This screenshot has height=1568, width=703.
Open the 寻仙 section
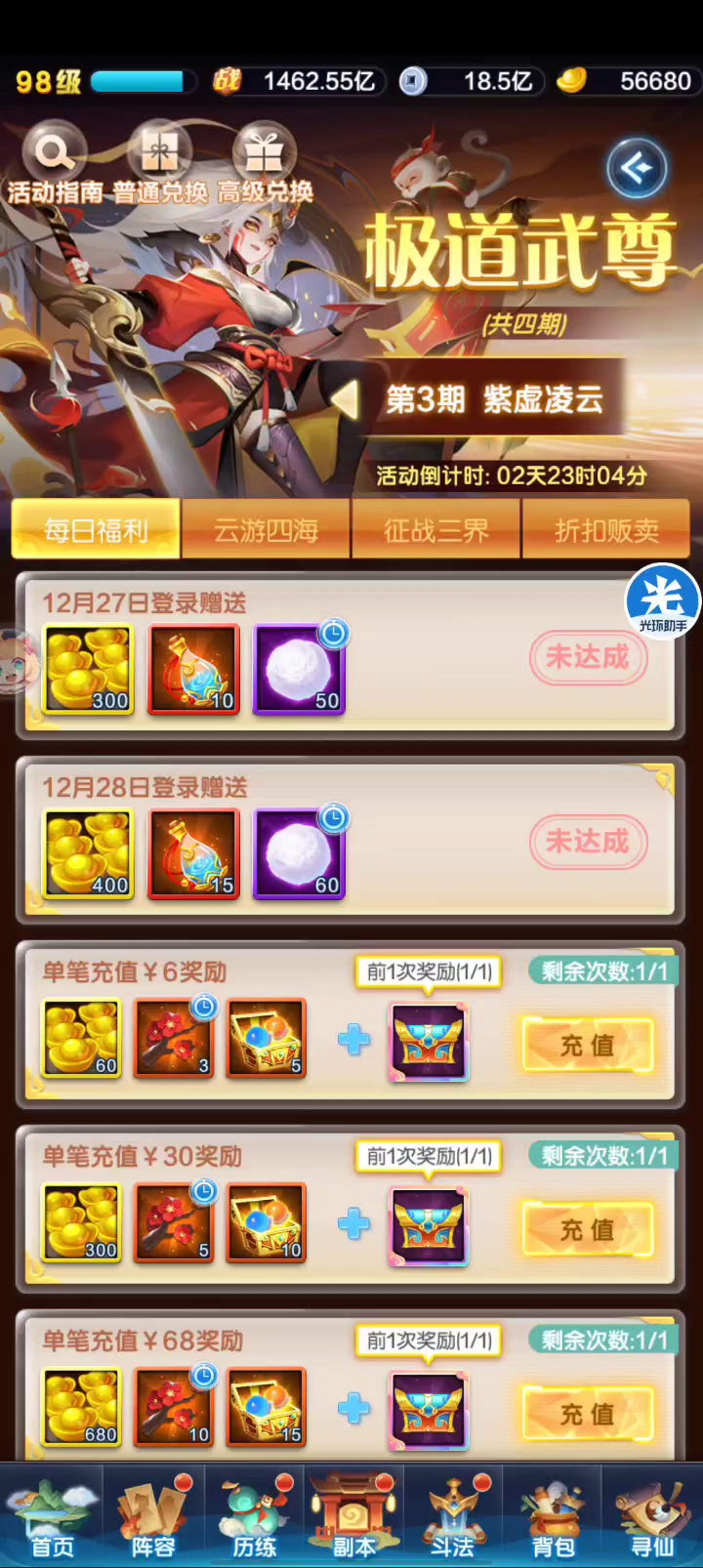tap(653, 1517)
